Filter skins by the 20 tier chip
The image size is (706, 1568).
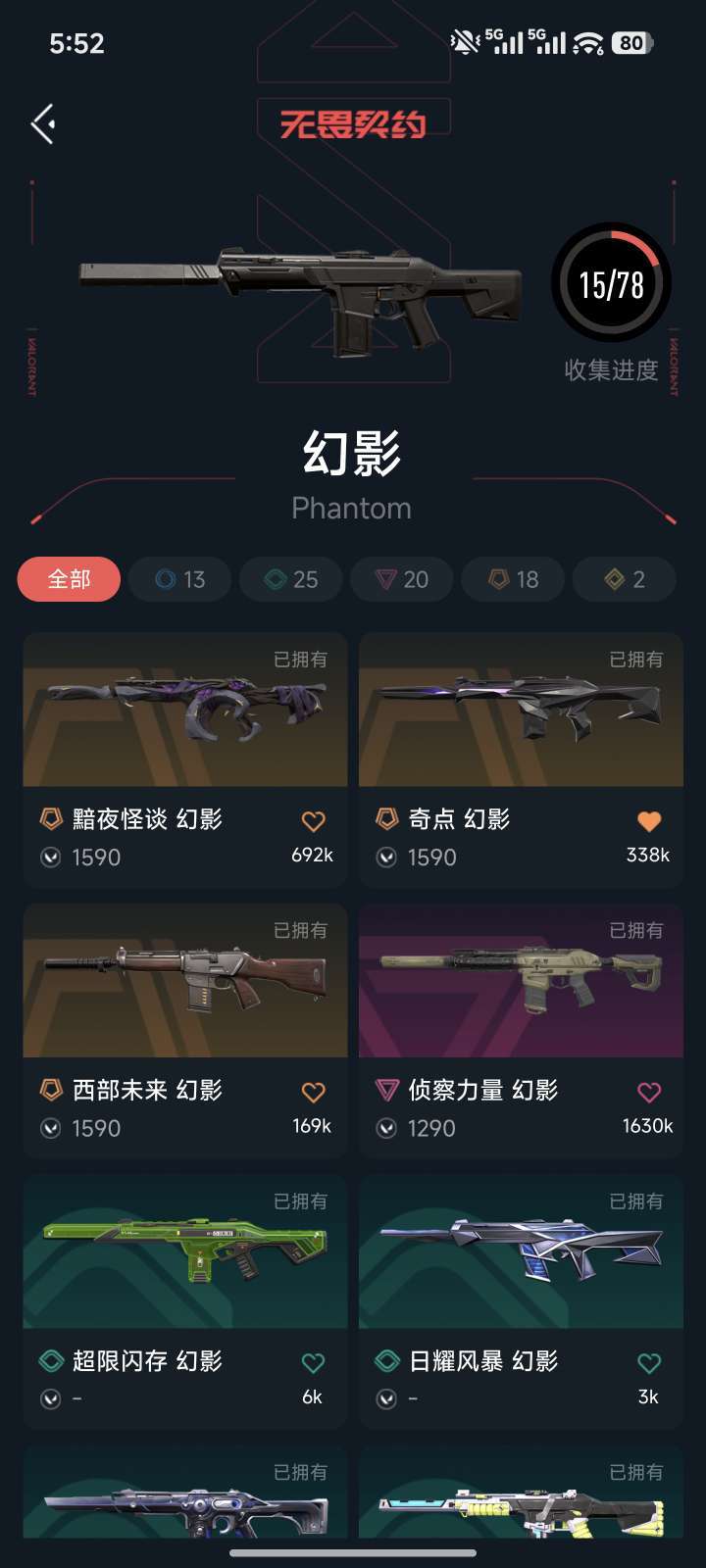tap(402, 579)
